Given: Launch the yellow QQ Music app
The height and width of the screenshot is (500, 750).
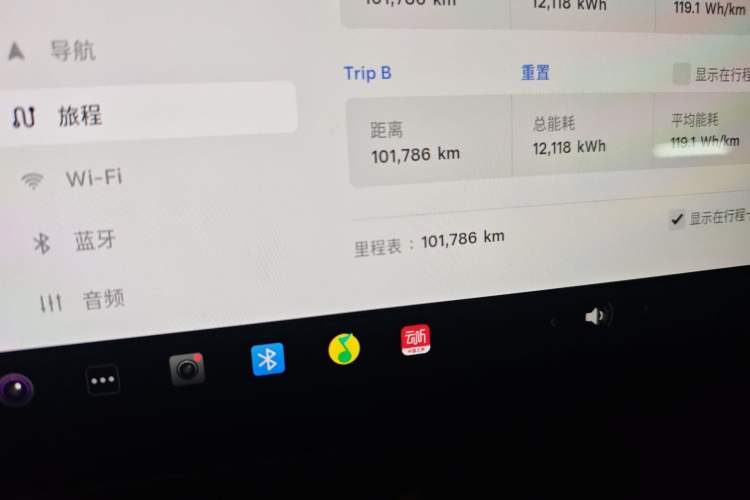Looking at the screenshot, I should (344, 349).
